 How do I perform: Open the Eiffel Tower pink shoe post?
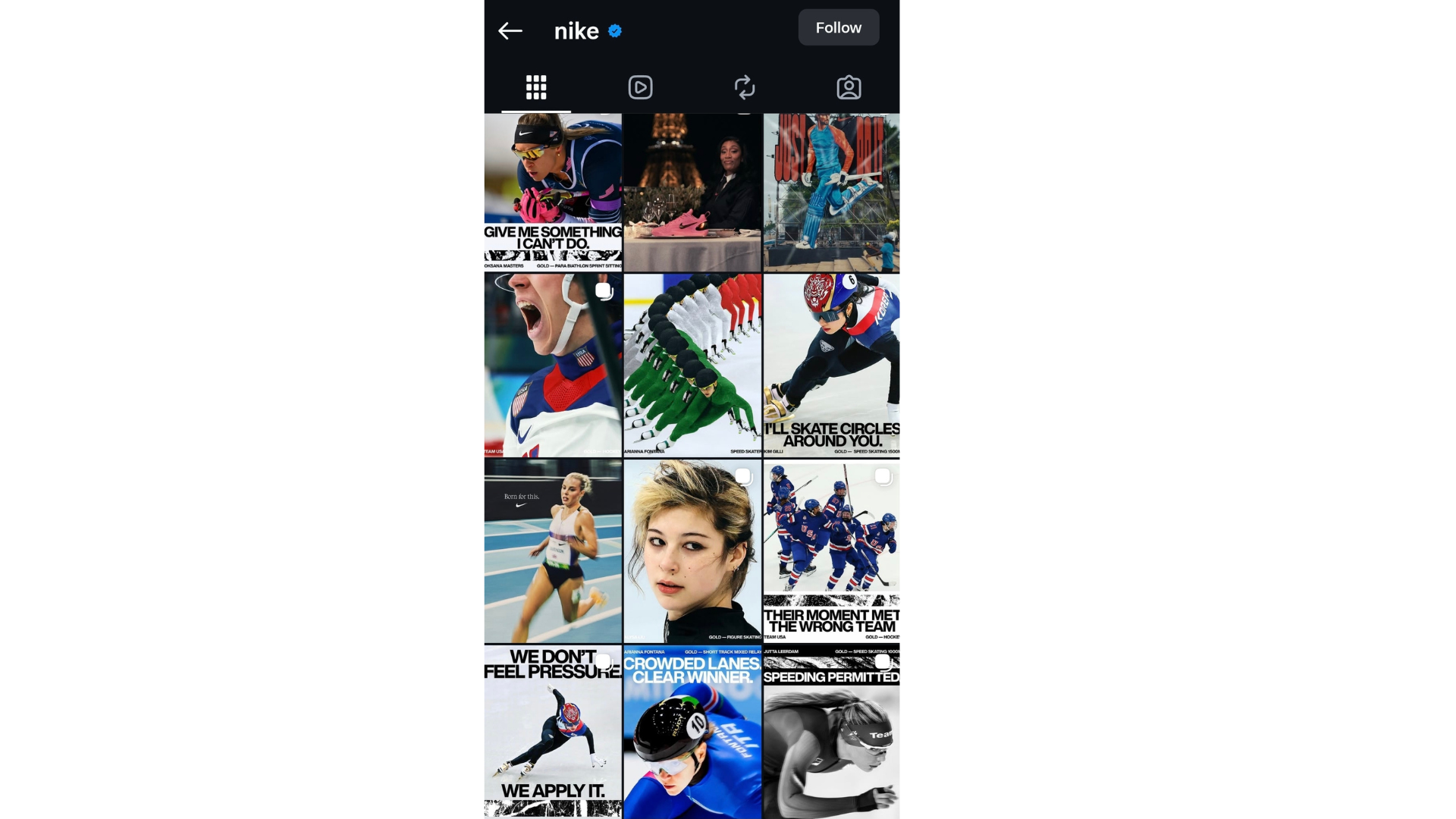(x=692, y=193)
